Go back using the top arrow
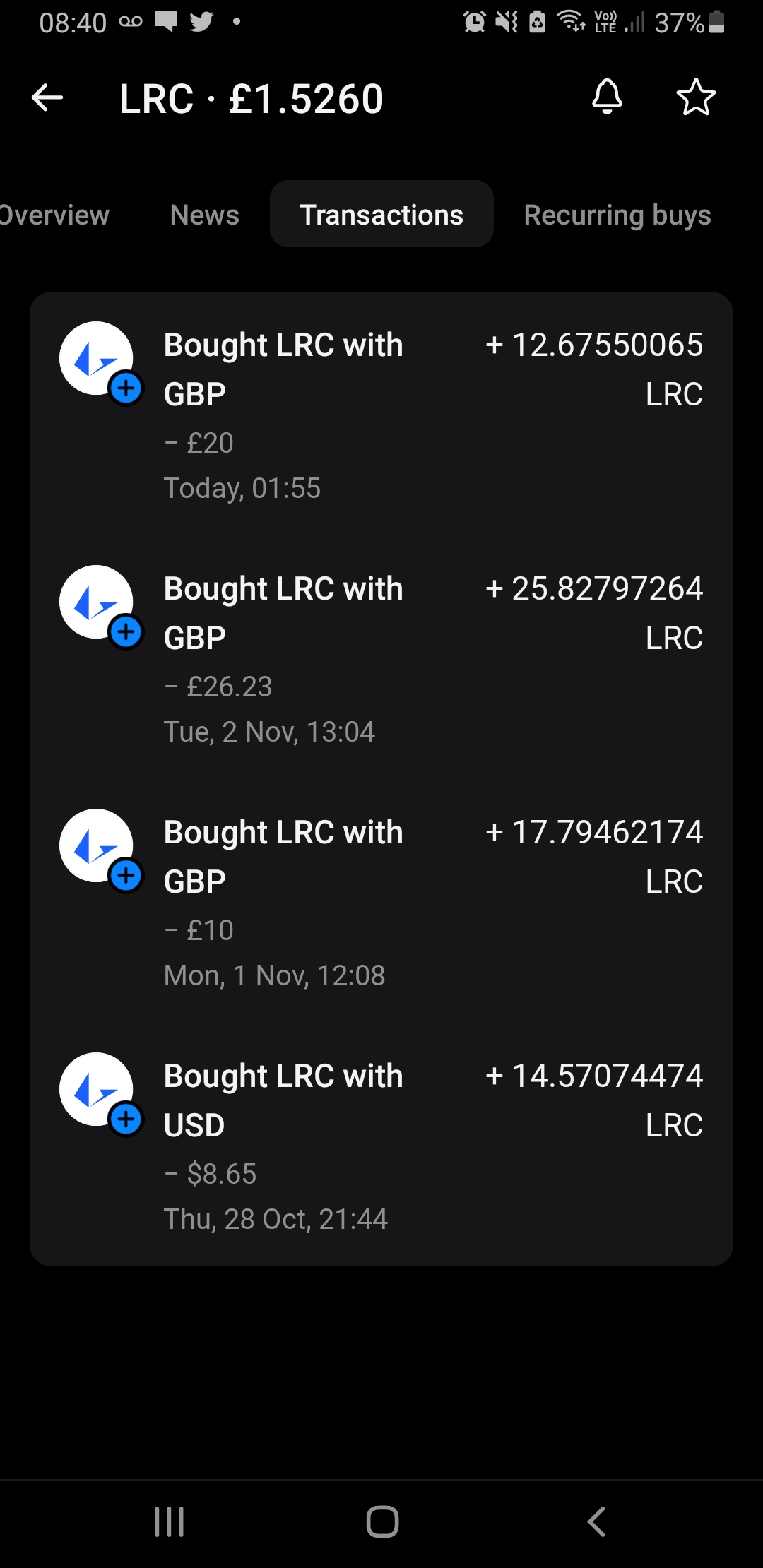This screenshot has width=763, height=1568. (x=47, y=97)
